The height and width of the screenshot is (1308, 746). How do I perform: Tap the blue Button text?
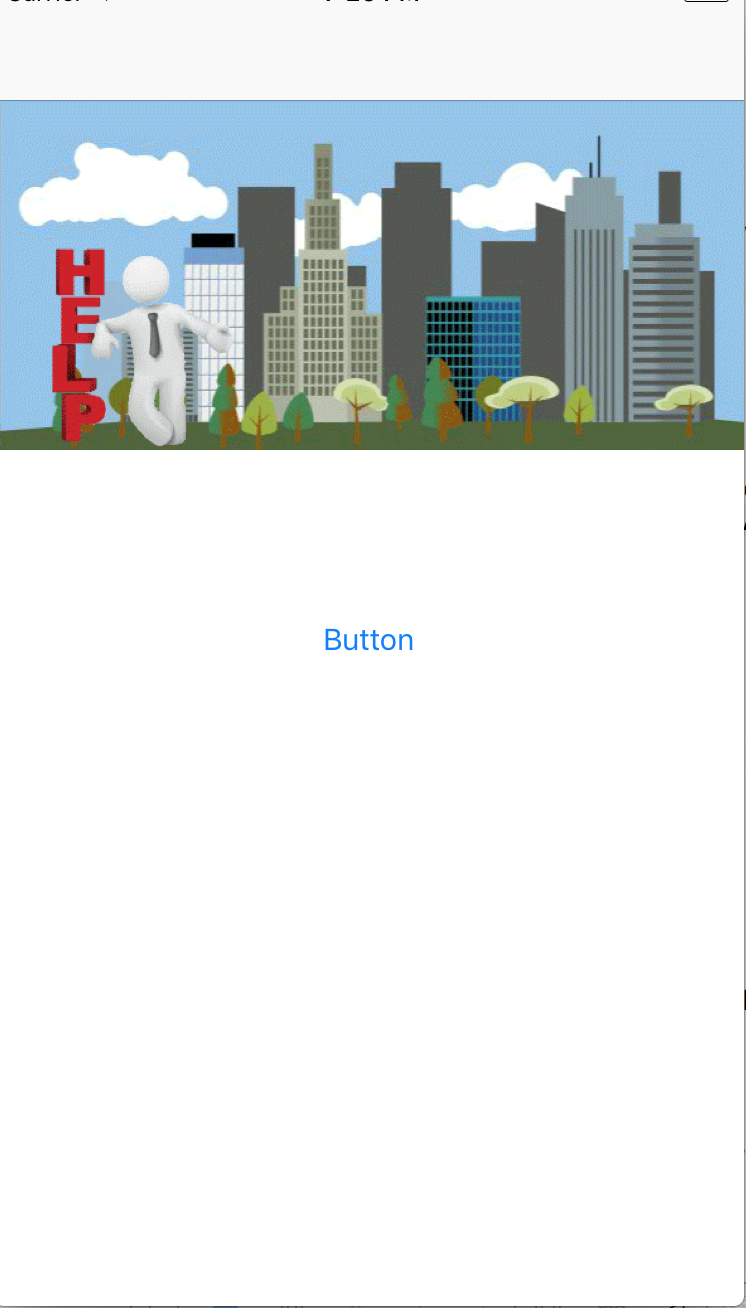tap(368, 640)
